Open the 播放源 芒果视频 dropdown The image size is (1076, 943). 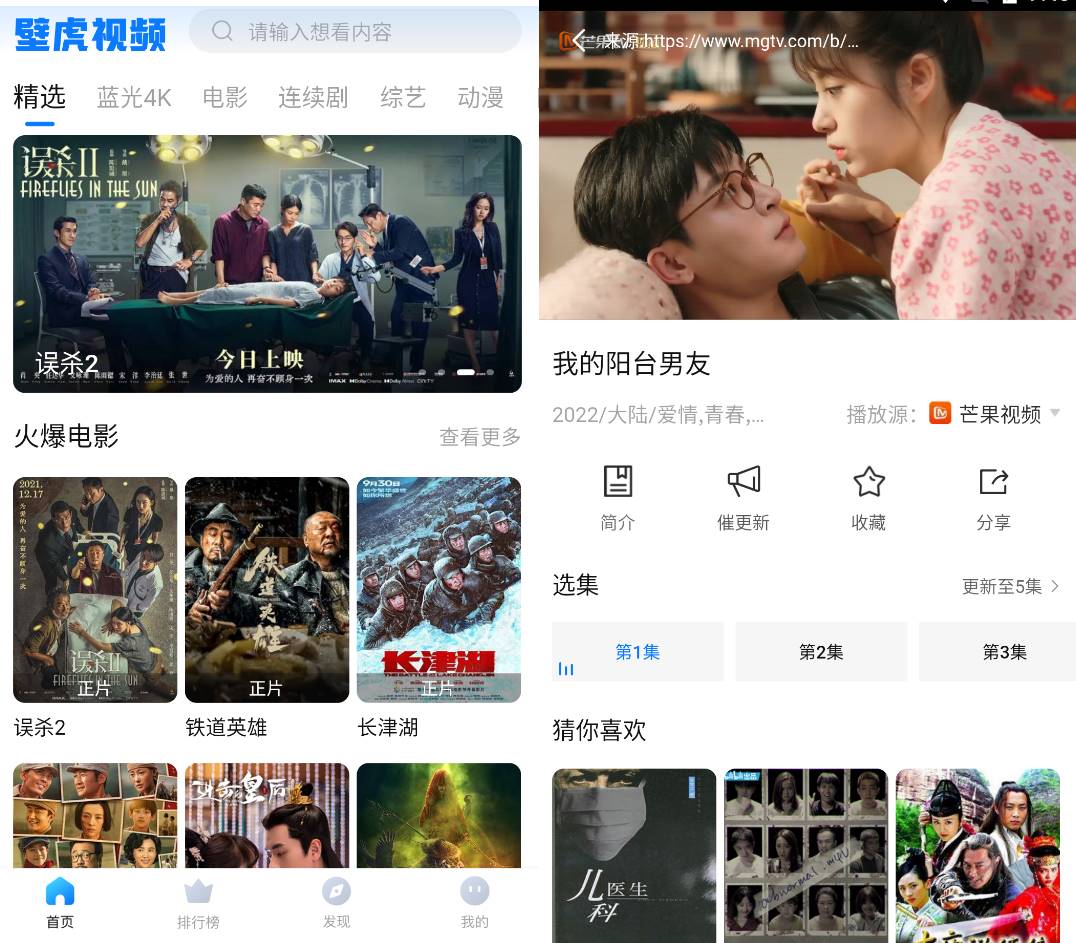coord(994,414)
